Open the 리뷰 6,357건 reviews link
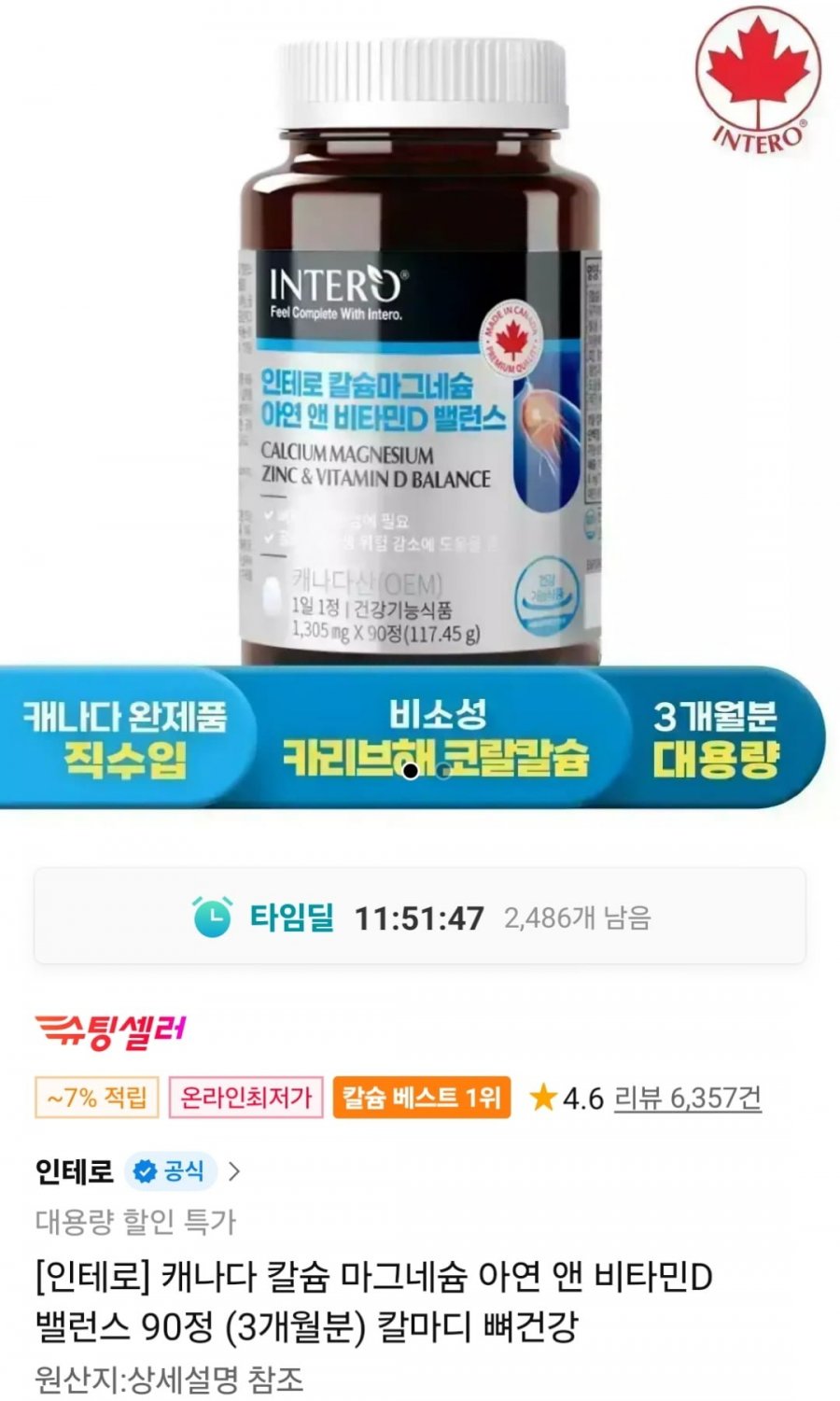Image resolution: width=840 pixels, height=1401 pixels. [687, 1098]
